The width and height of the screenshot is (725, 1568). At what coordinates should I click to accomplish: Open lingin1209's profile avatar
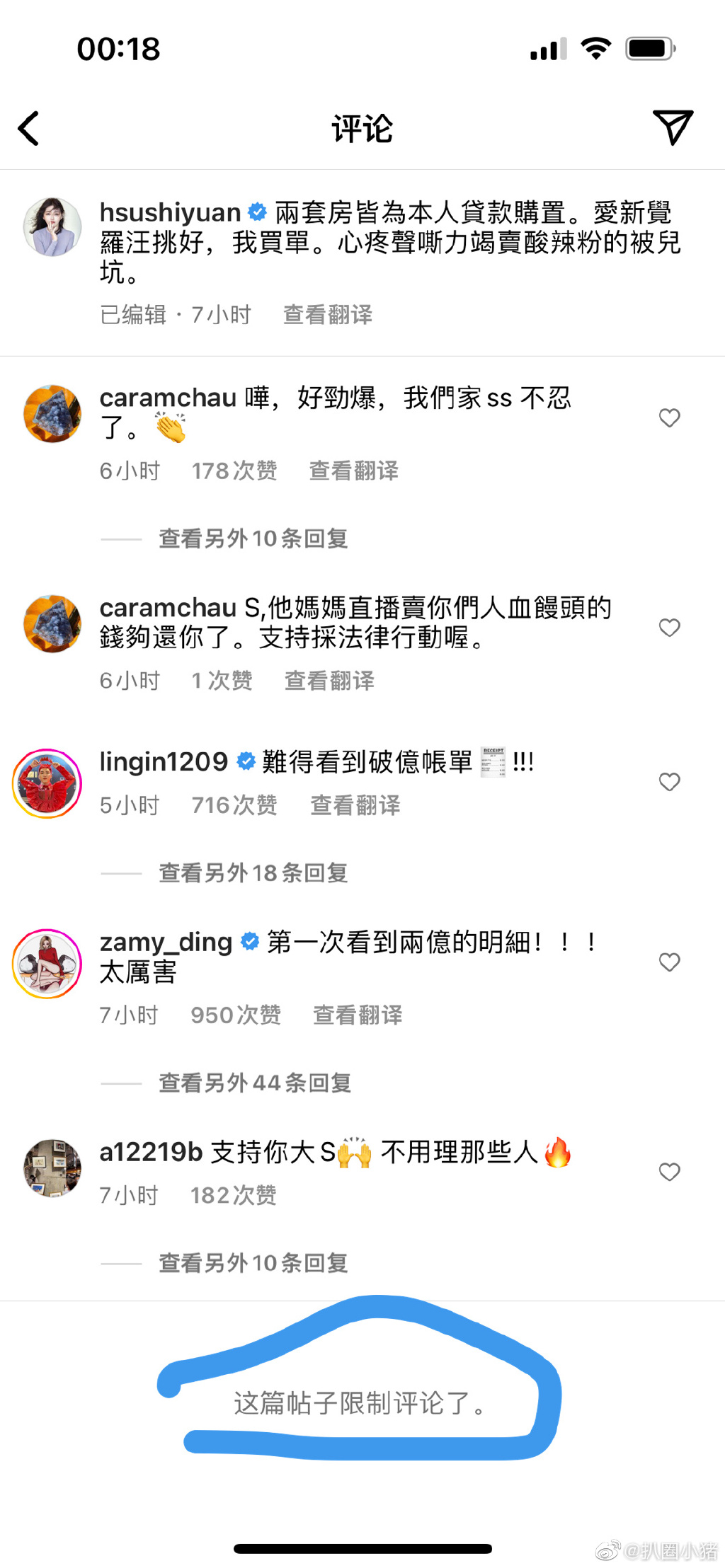click(x=47, y=783)
